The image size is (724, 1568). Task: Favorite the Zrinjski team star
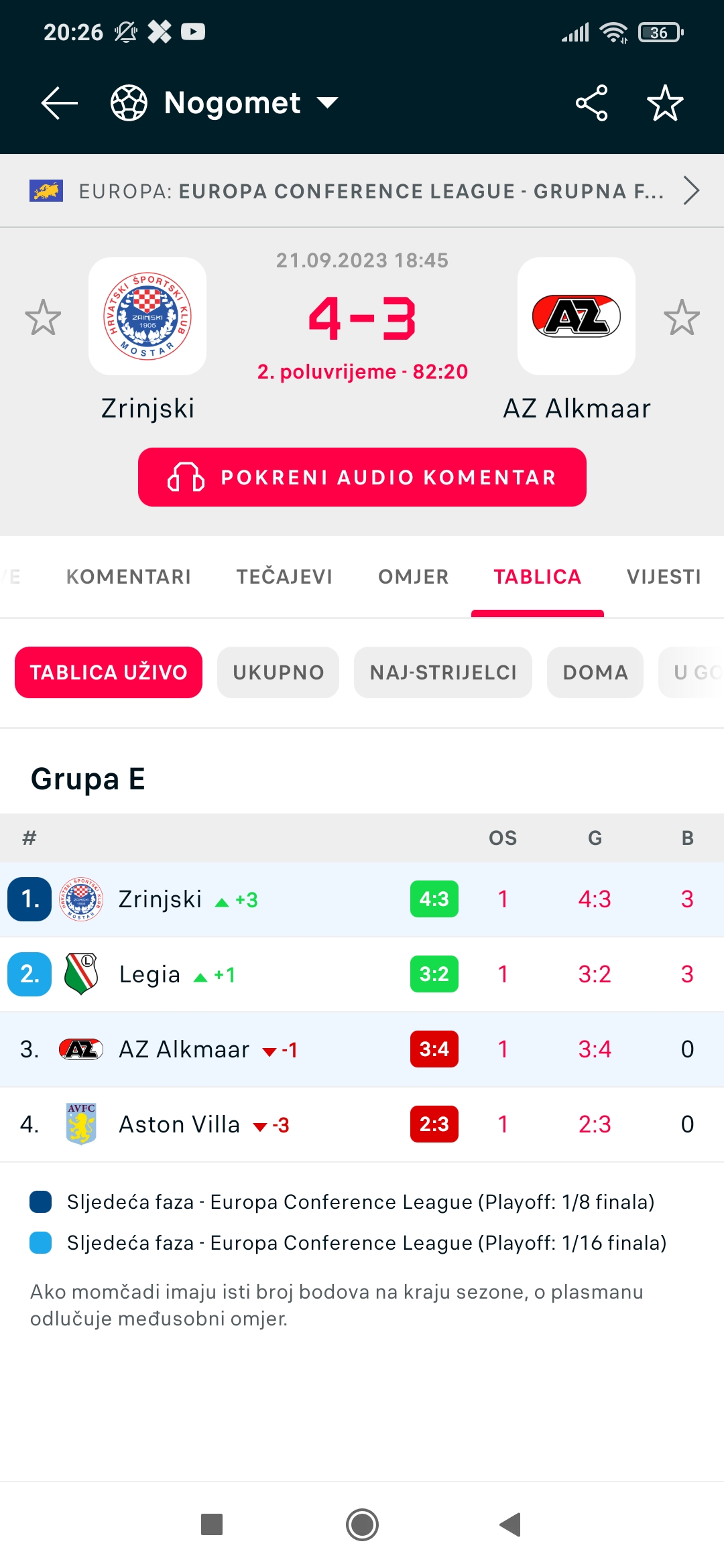pos(43,317)
